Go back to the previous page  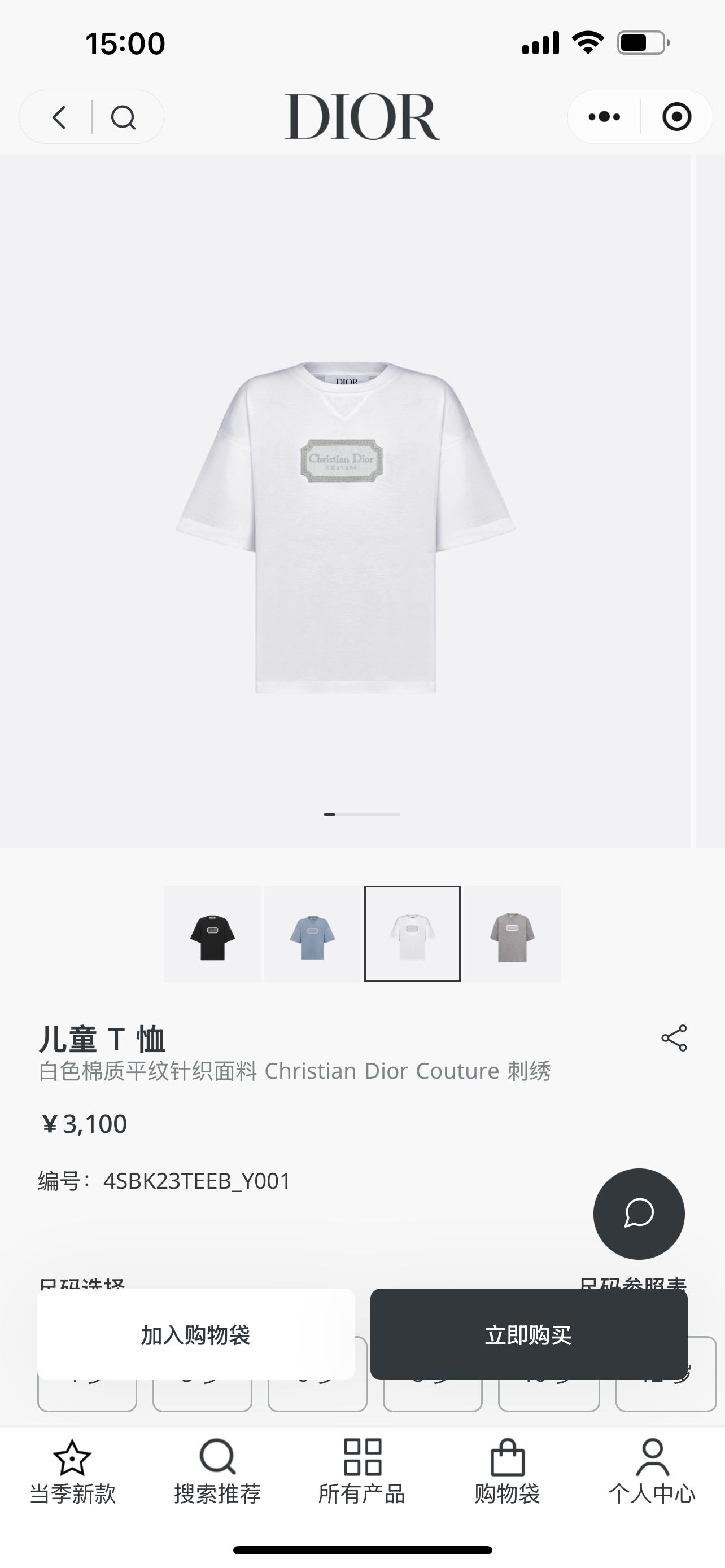pyautogui.click(x=59, y=117)
